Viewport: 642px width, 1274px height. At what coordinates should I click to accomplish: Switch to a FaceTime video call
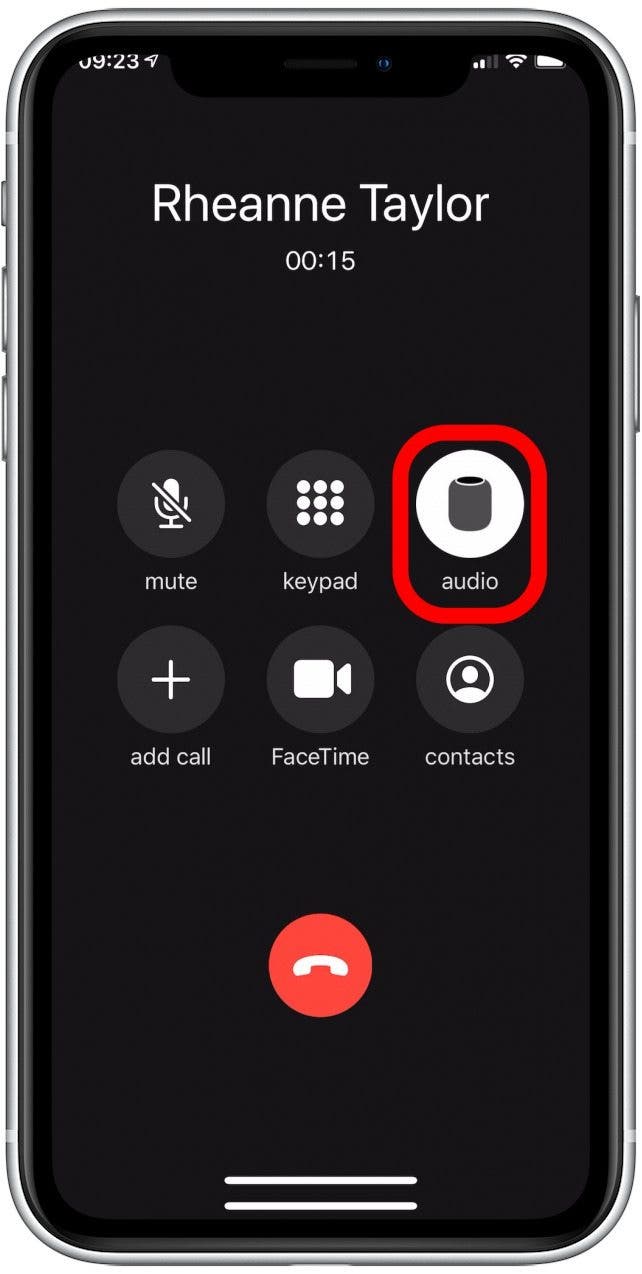click(320, 681)
